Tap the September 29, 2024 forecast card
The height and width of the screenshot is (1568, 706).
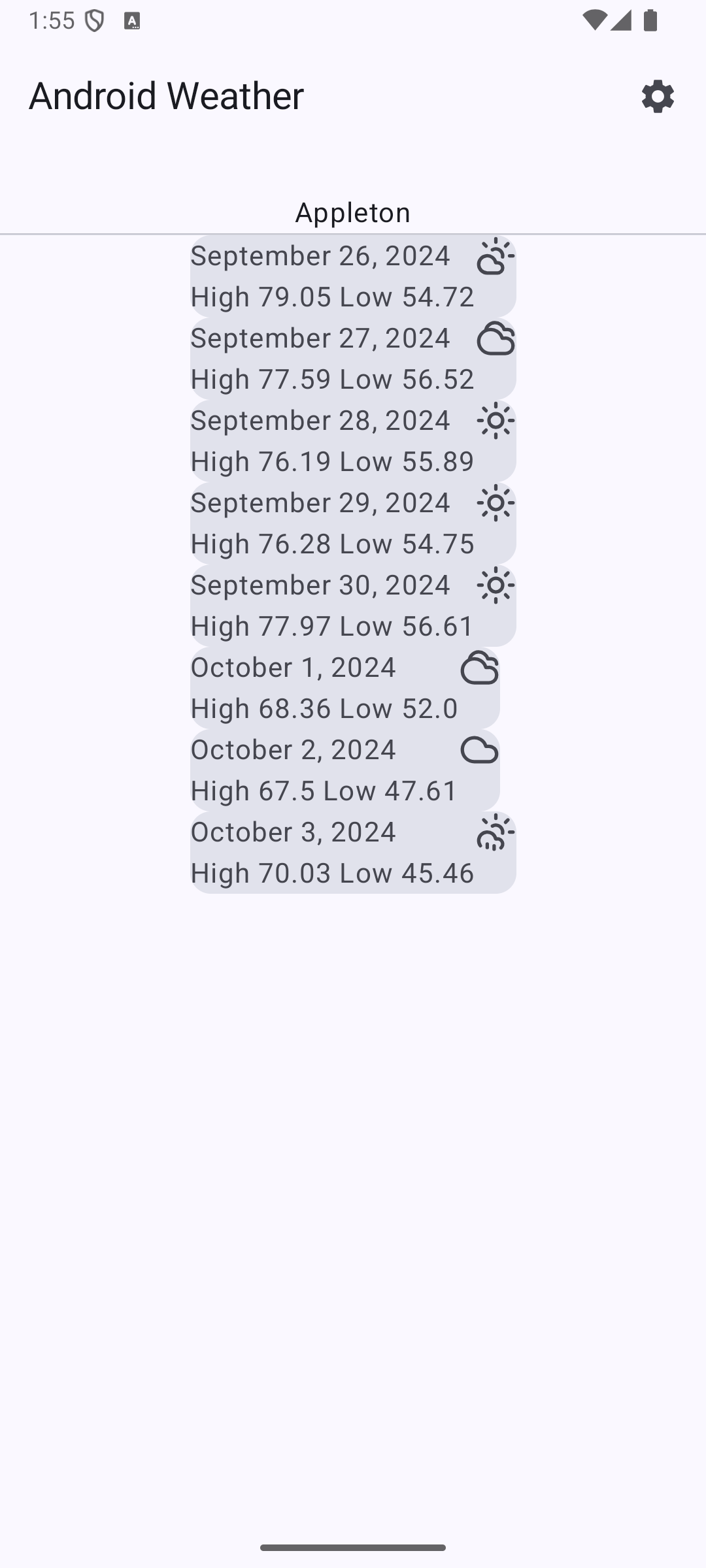353,523
